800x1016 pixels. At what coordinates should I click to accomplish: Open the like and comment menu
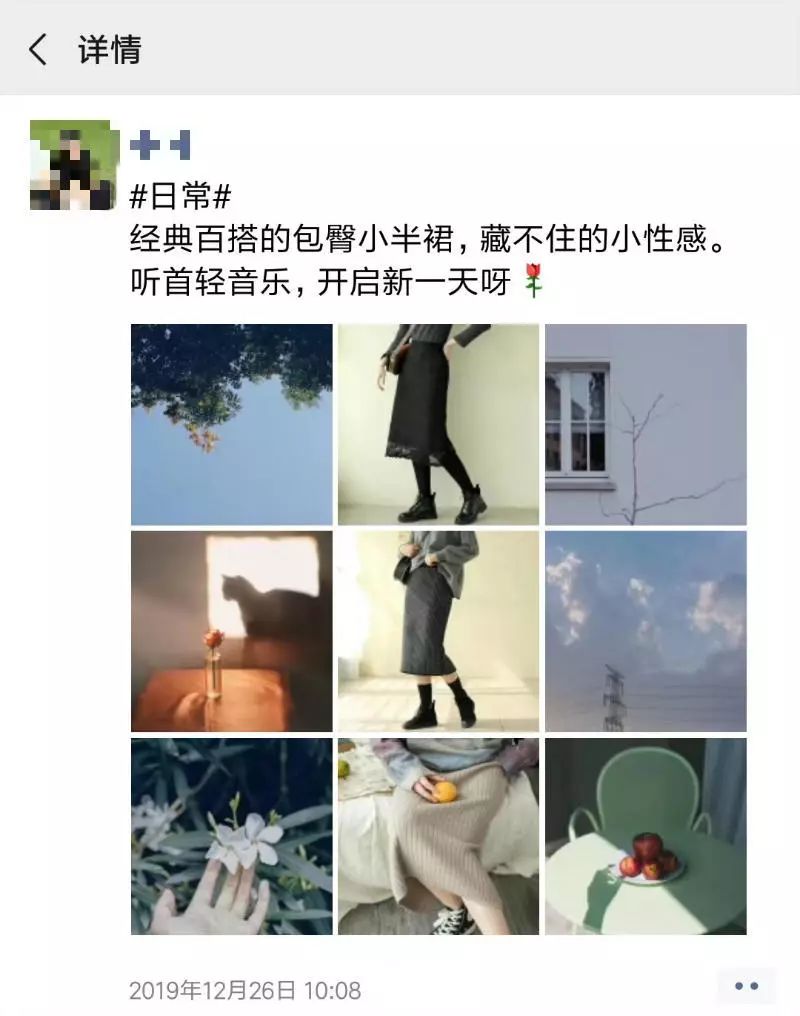(746, 986)
